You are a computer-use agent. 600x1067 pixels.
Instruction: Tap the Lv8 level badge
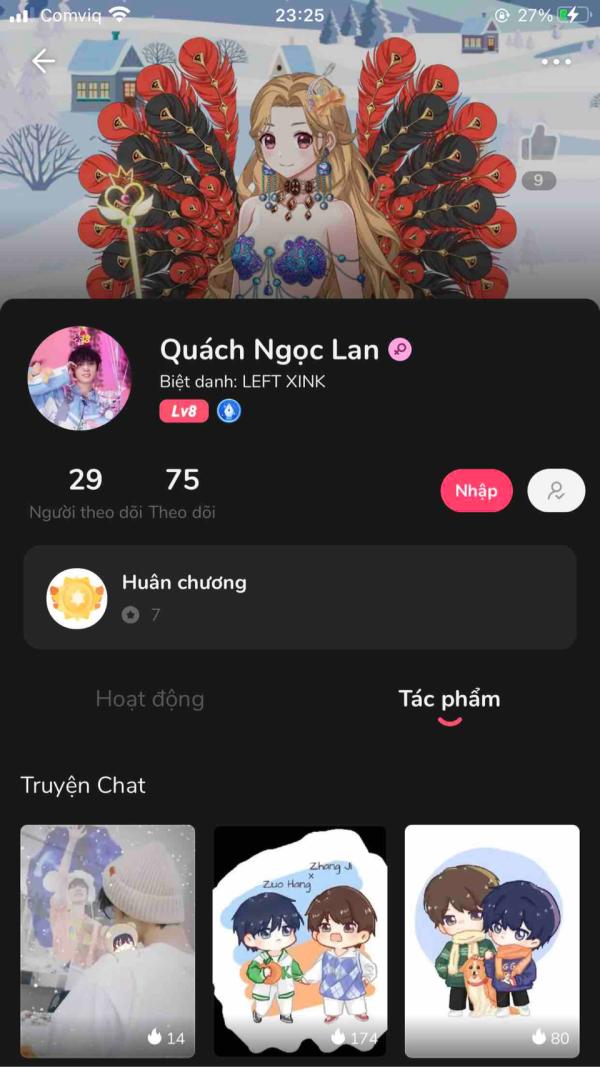(184, 411)
